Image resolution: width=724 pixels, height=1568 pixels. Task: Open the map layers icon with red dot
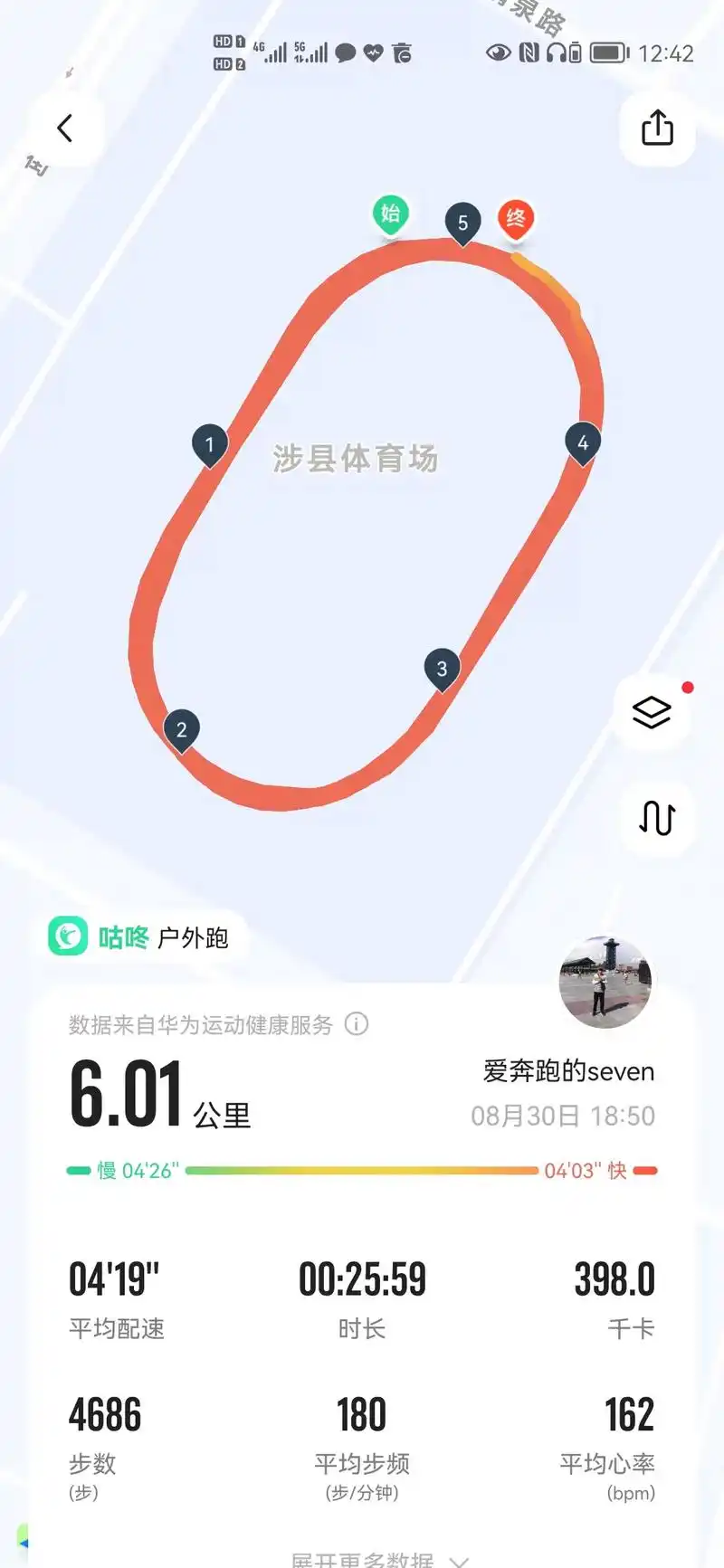653,714
